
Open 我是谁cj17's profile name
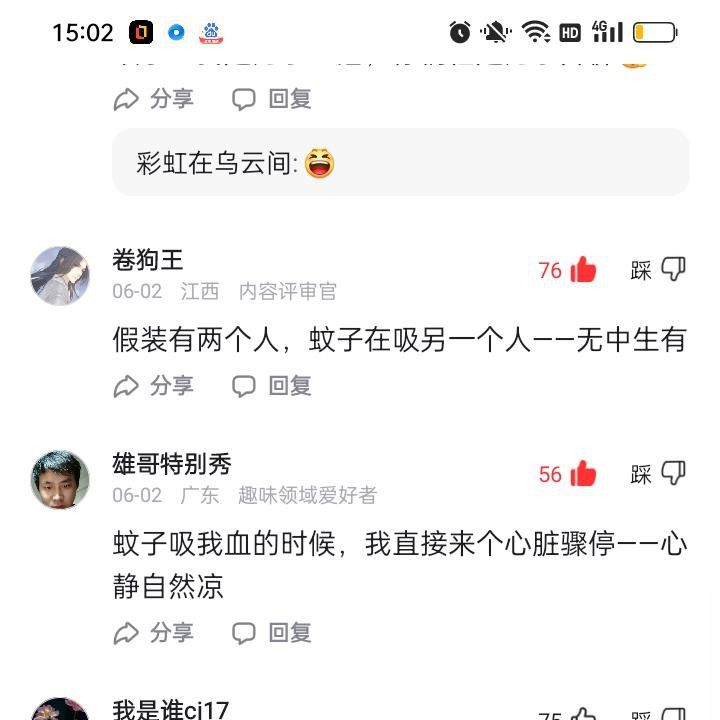click(171, 709)
